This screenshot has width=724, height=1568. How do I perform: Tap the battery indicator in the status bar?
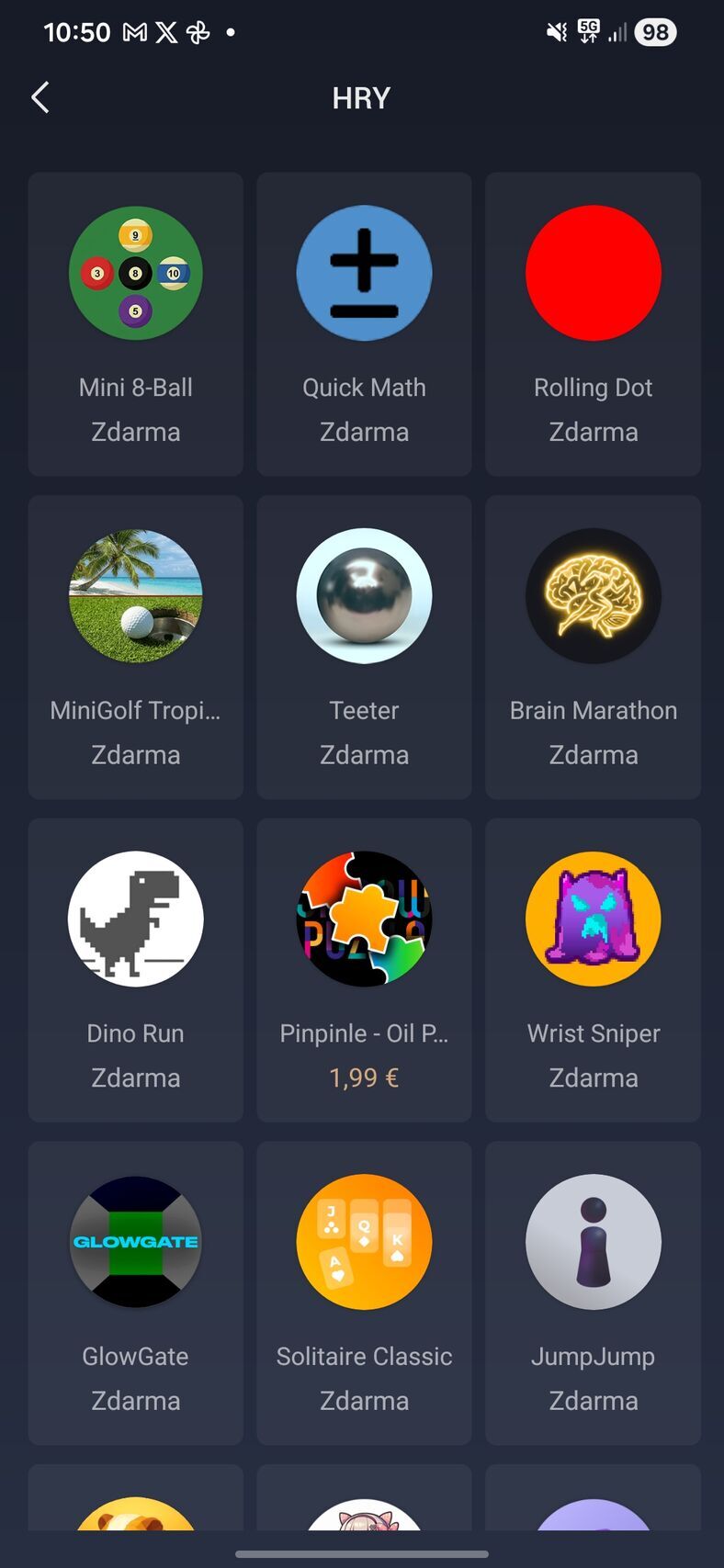[x=655, y=32]
